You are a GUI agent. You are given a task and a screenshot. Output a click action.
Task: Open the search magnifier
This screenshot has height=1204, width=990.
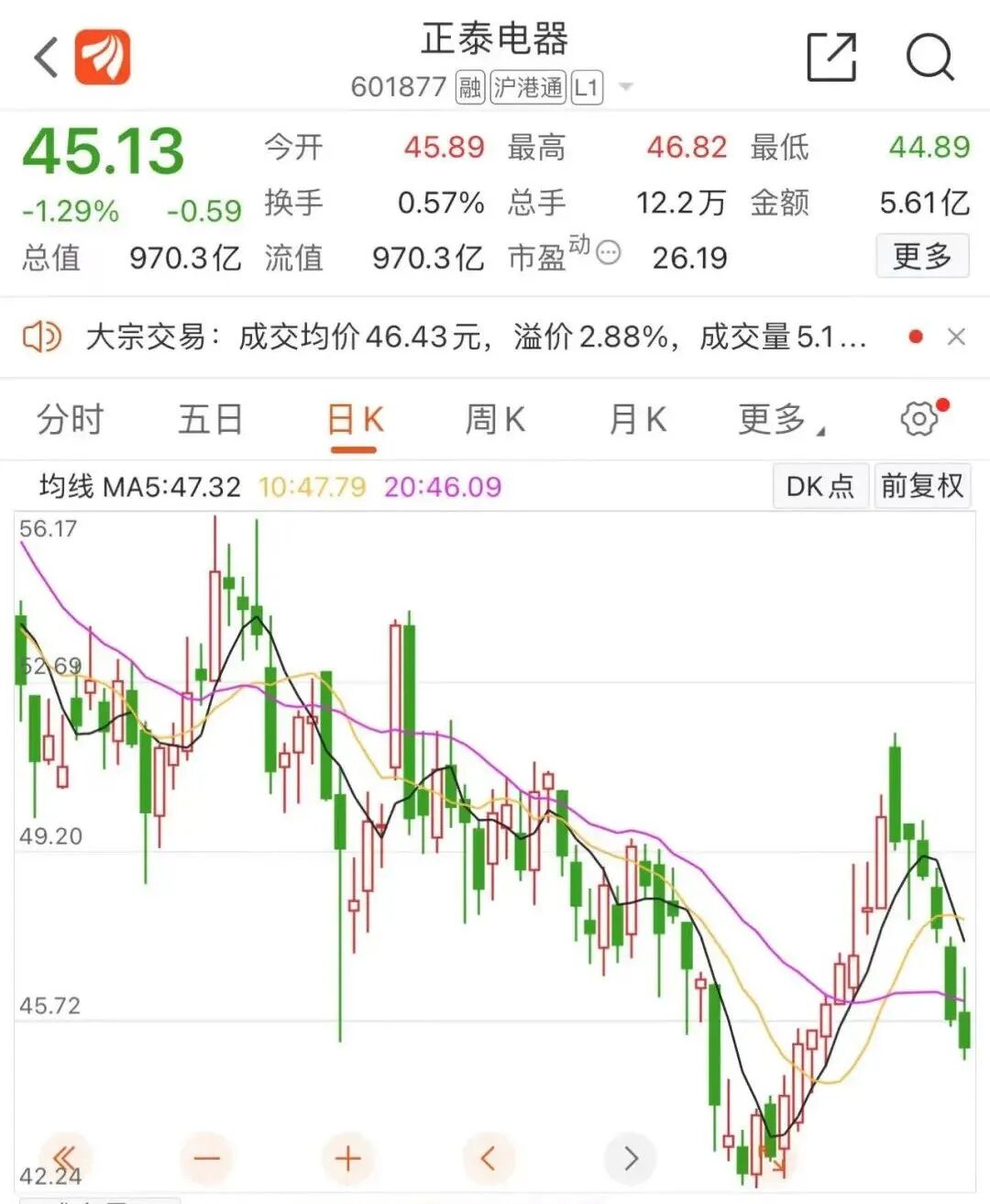(929, 57)
